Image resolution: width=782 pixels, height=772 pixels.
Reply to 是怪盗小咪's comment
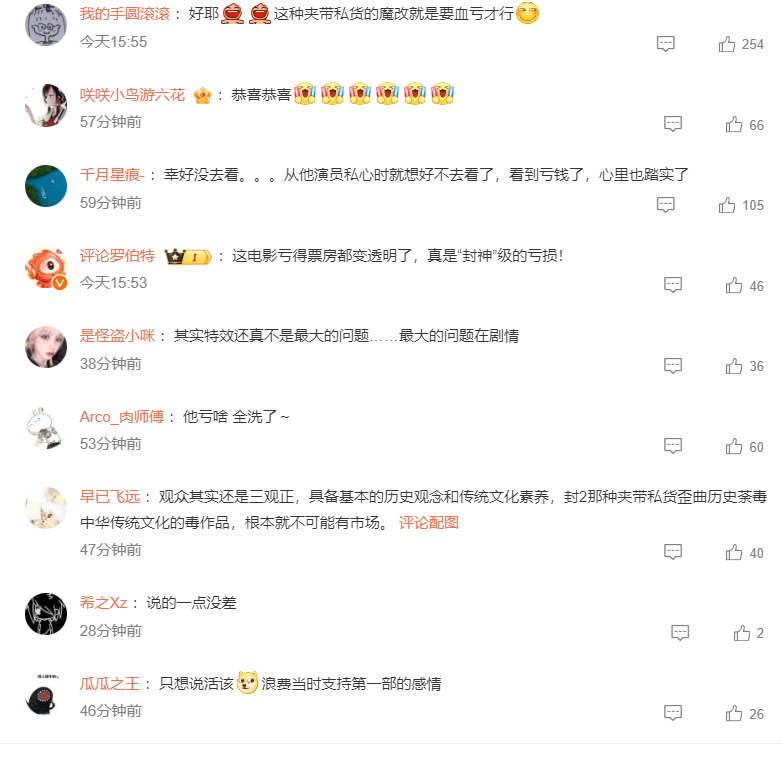673,366
